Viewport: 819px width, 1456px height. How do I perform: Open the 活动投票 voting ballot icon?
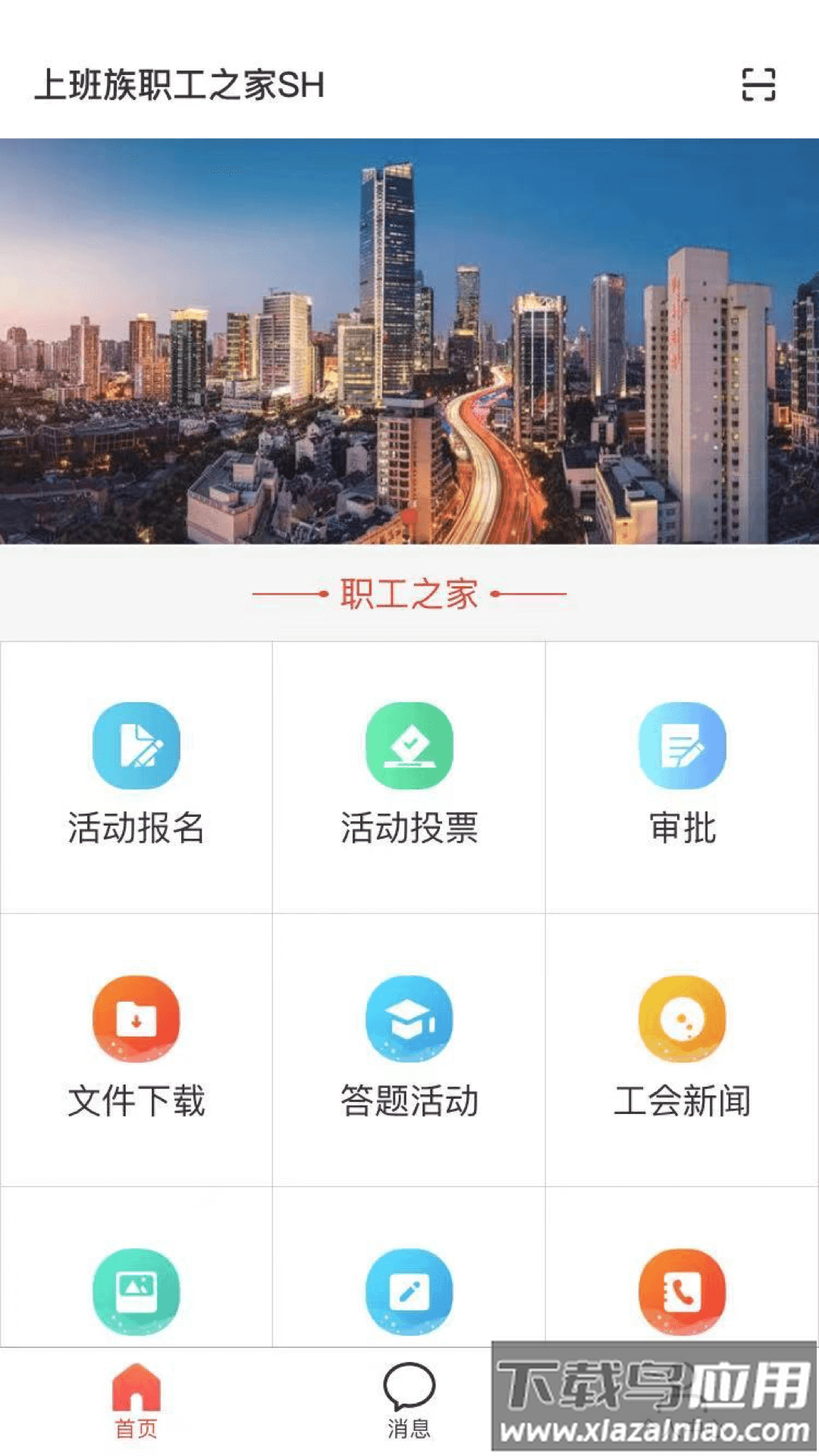pyautogui.click(x=409, y=745)
